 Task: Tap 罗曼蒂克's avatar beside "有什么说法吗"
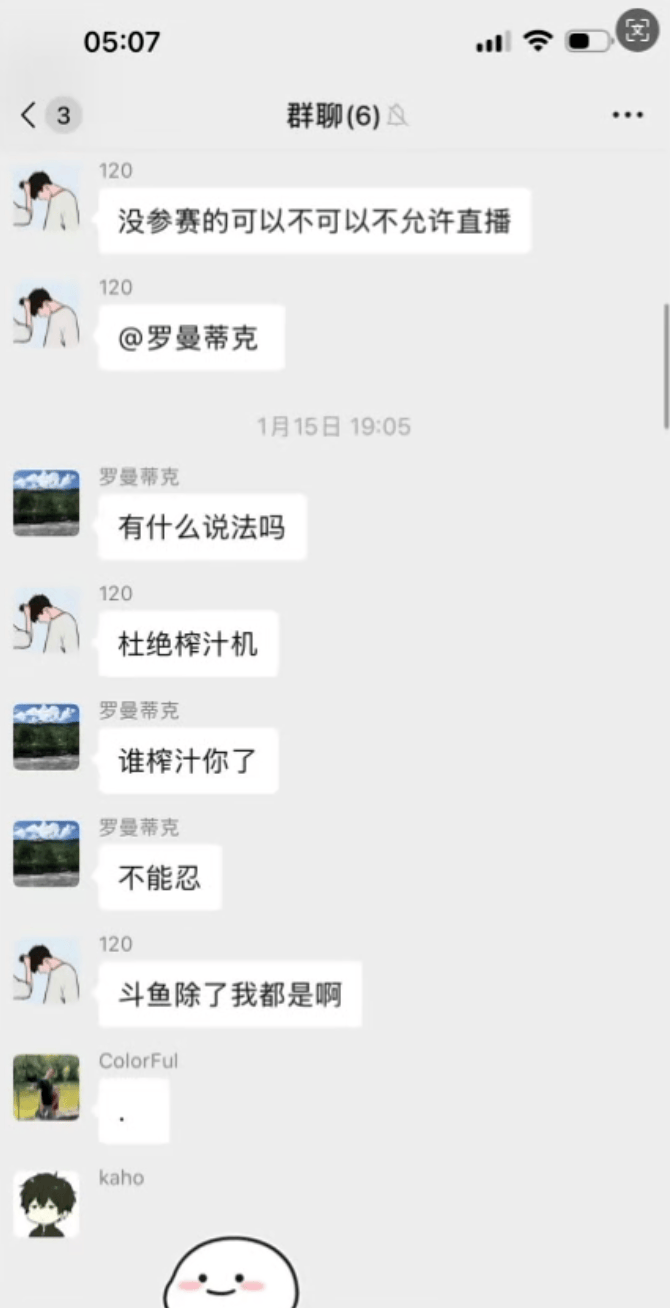pos(46,503)
